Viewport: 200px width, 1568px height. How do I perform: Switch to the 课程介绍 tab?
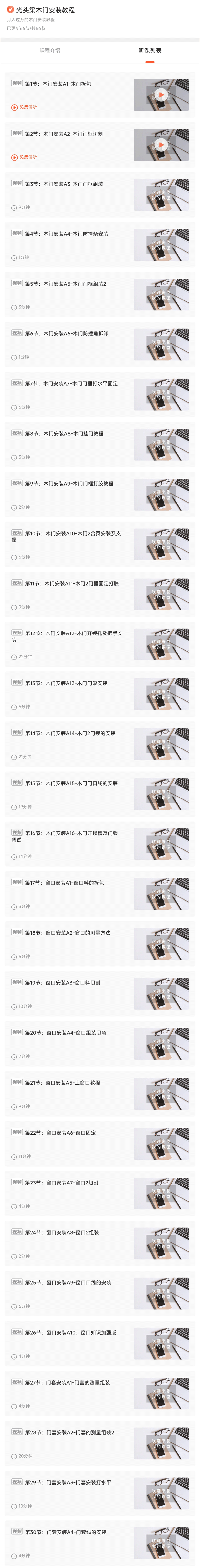[50, 51]
